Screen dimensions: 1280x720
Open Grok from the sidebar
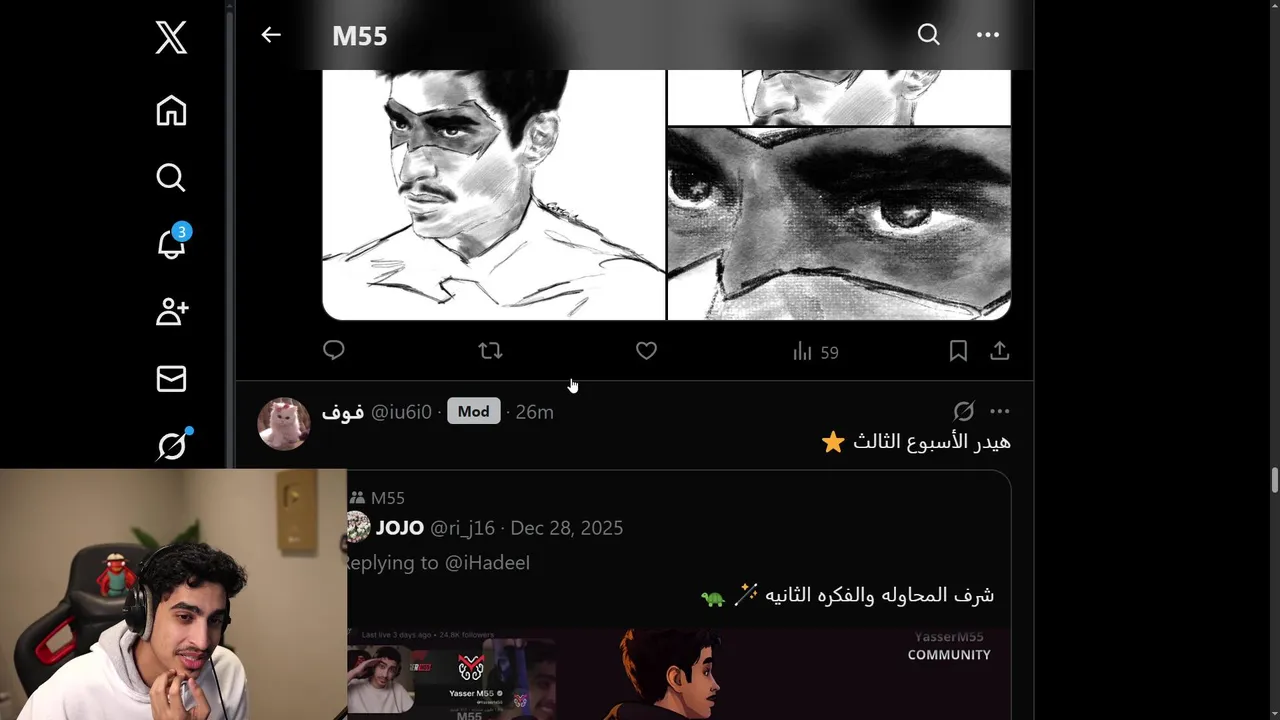pyautogui.click(x=171, y=445)
